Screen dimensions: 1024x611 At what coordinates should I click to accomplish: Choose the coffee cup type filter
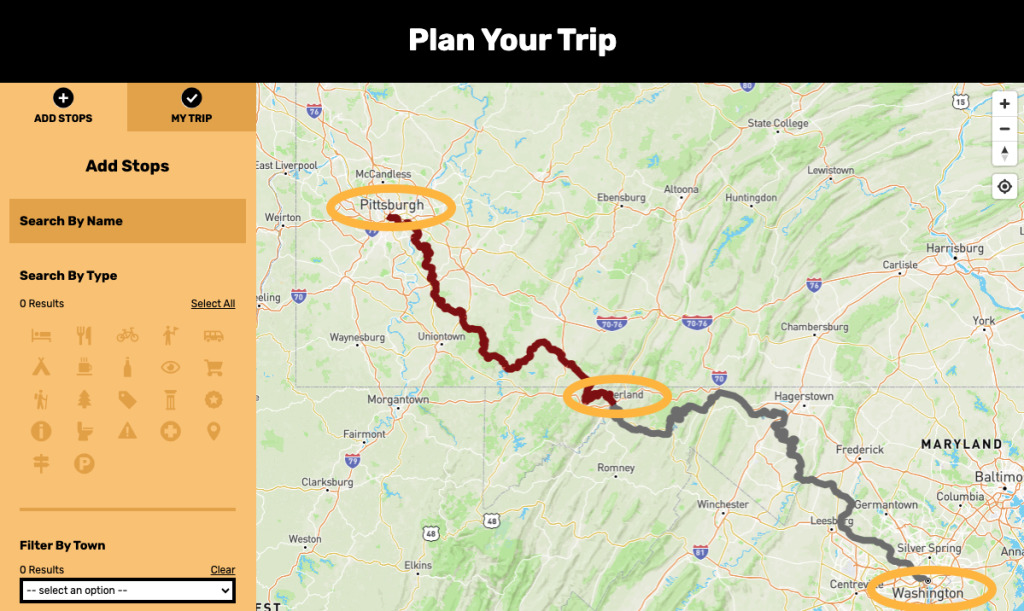point(84,368)
